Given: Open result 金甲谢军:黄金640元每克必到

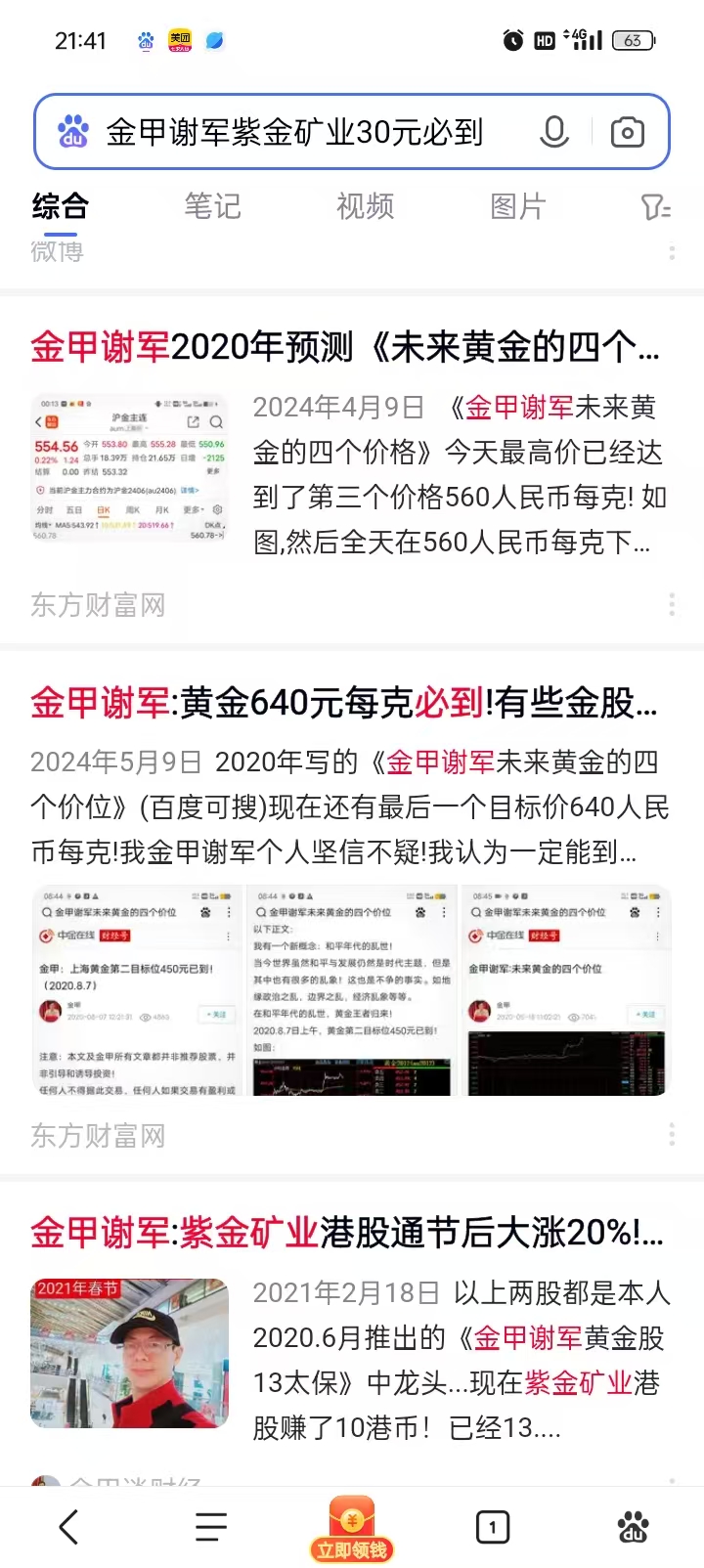Looking at the screenshot, I should click(344, 702).
